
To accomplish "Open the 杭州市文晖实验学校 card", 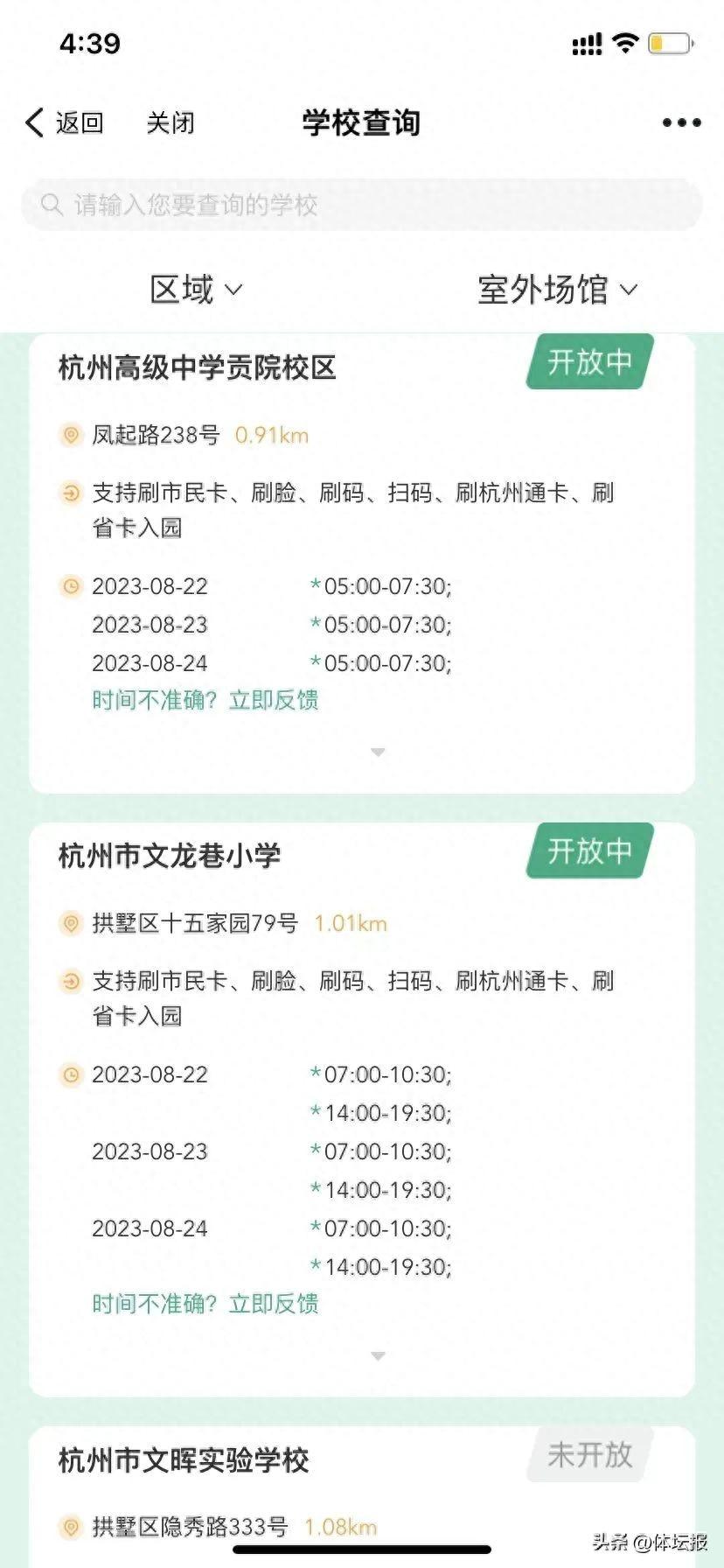I will point(184,1460).
